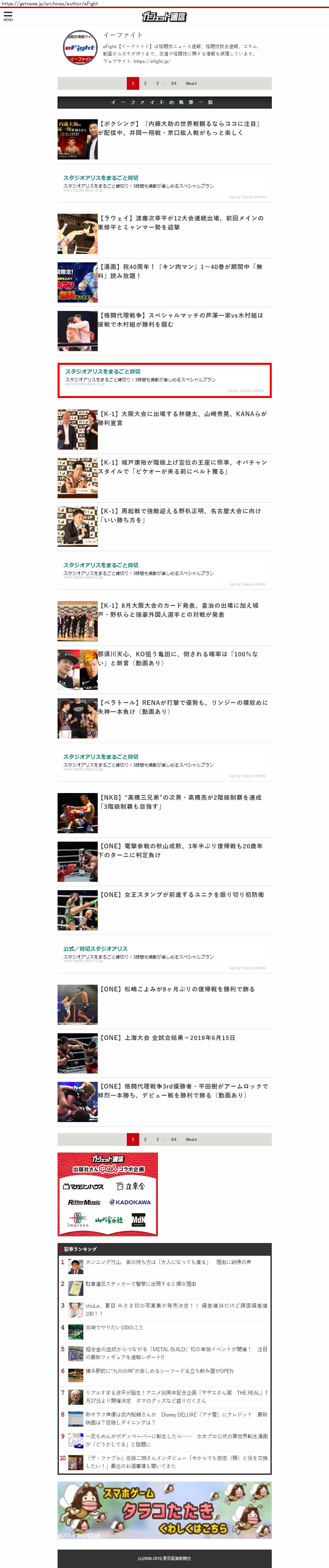Image resolution: width=329 pixels, height=1568 pixels.
Task: Open ONE 秋山成勲 復帰戦 article
Action: [180, 850]
